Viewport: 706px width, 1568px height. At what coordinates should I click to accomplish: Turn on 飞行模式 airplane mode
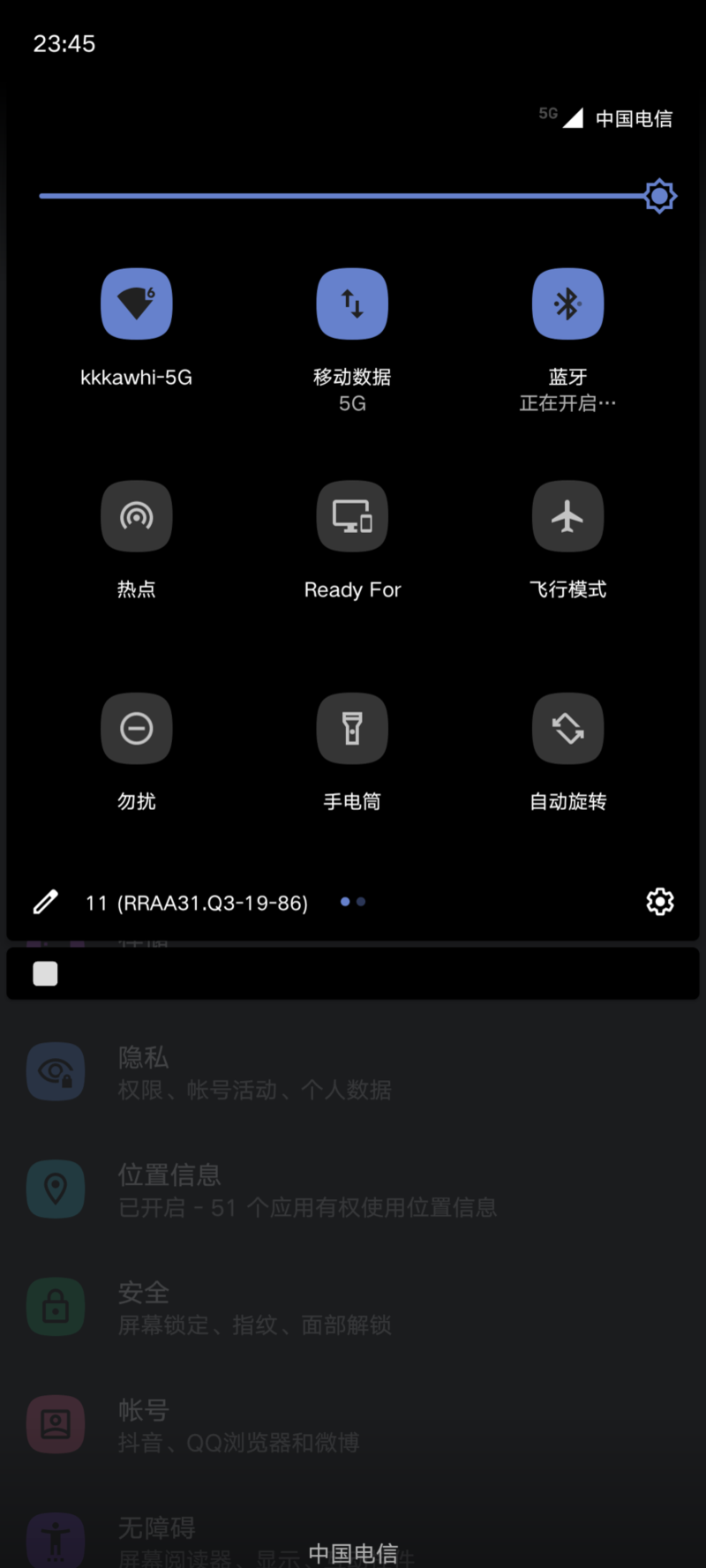click(567, 516)
